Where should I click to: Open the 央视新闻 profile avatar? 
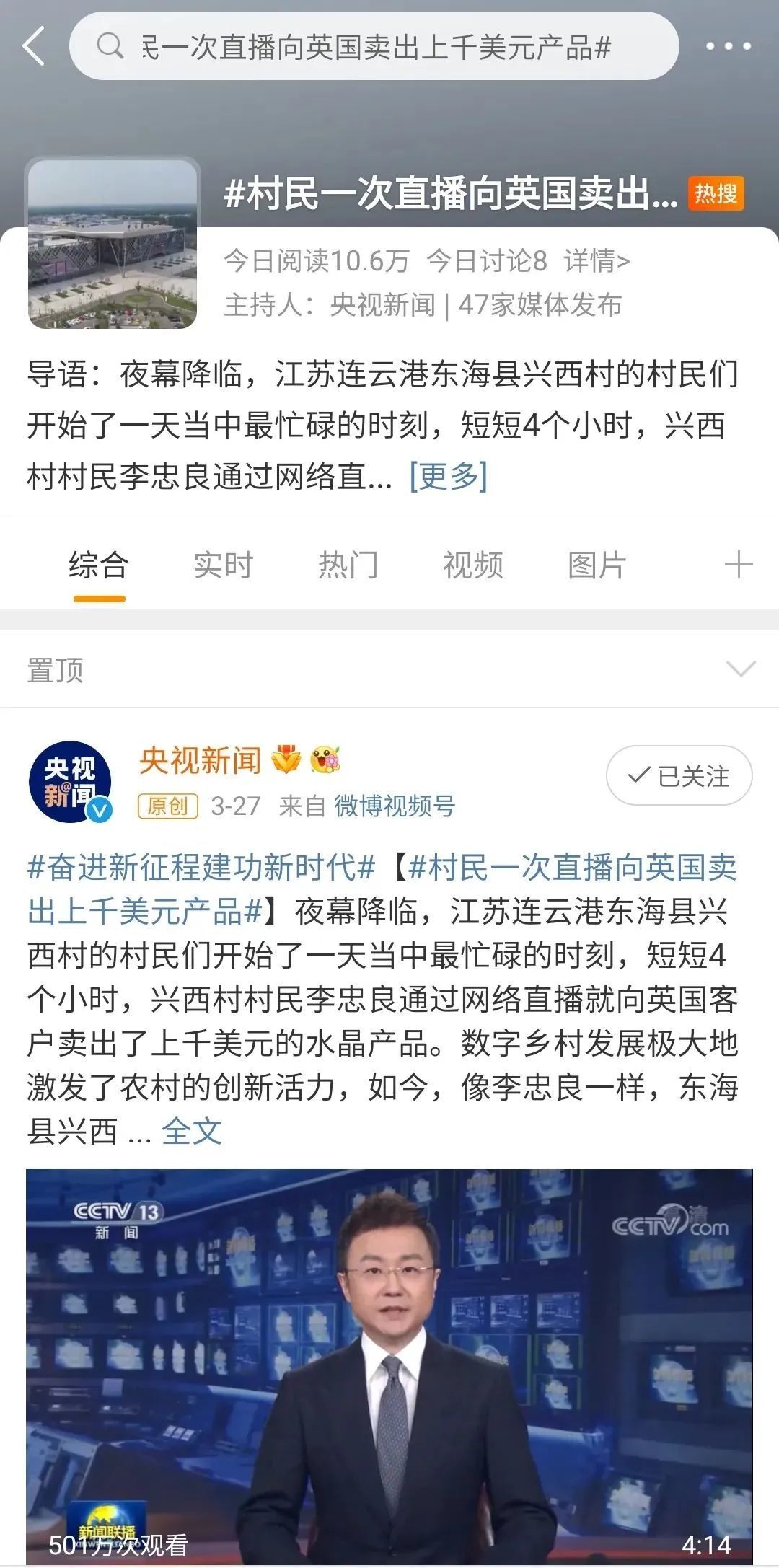pyautogui.click(x=71, y=782)
